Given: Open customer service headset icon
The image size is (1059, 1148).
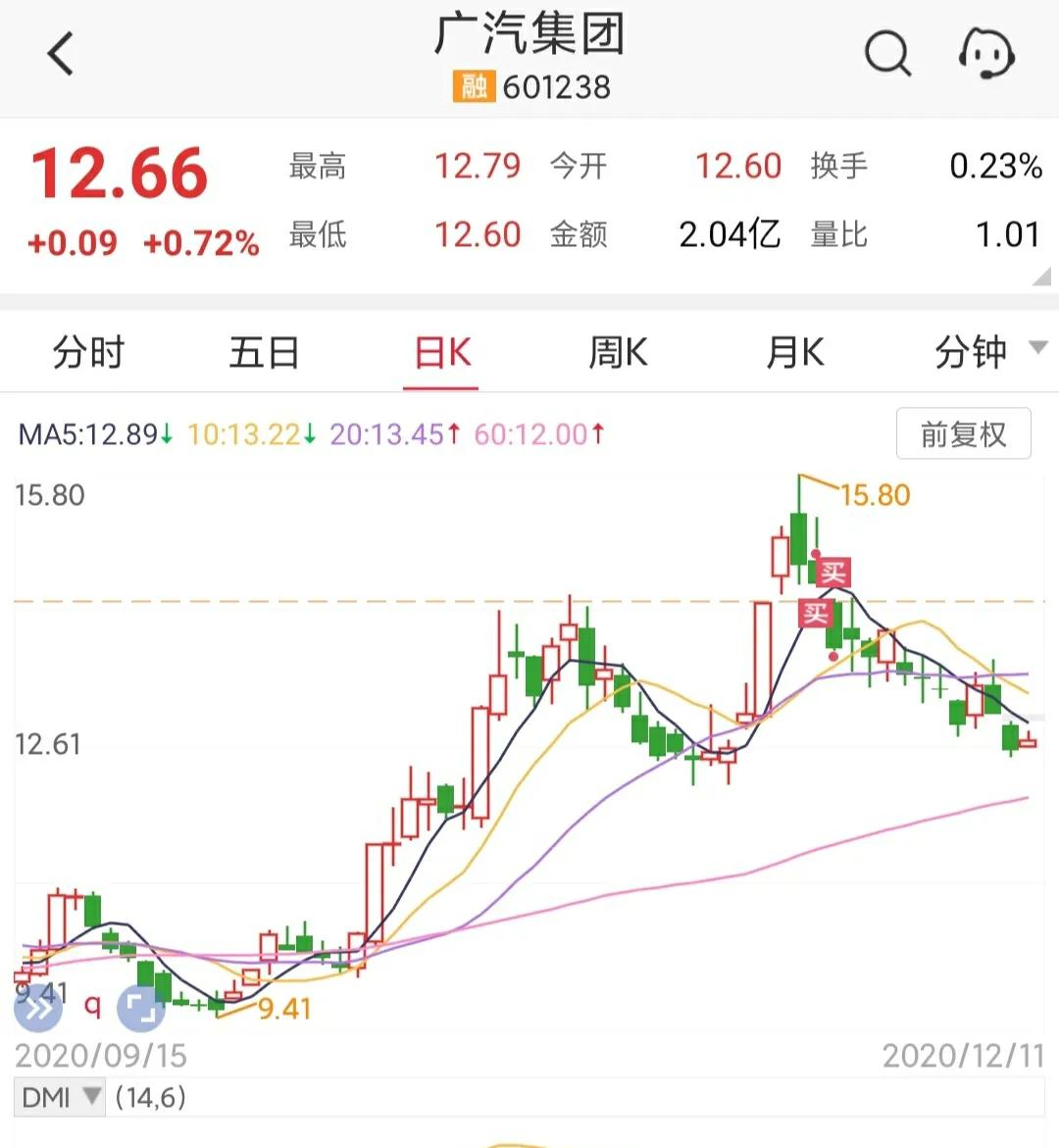Looking at the screenshot, I should (987, 54).
